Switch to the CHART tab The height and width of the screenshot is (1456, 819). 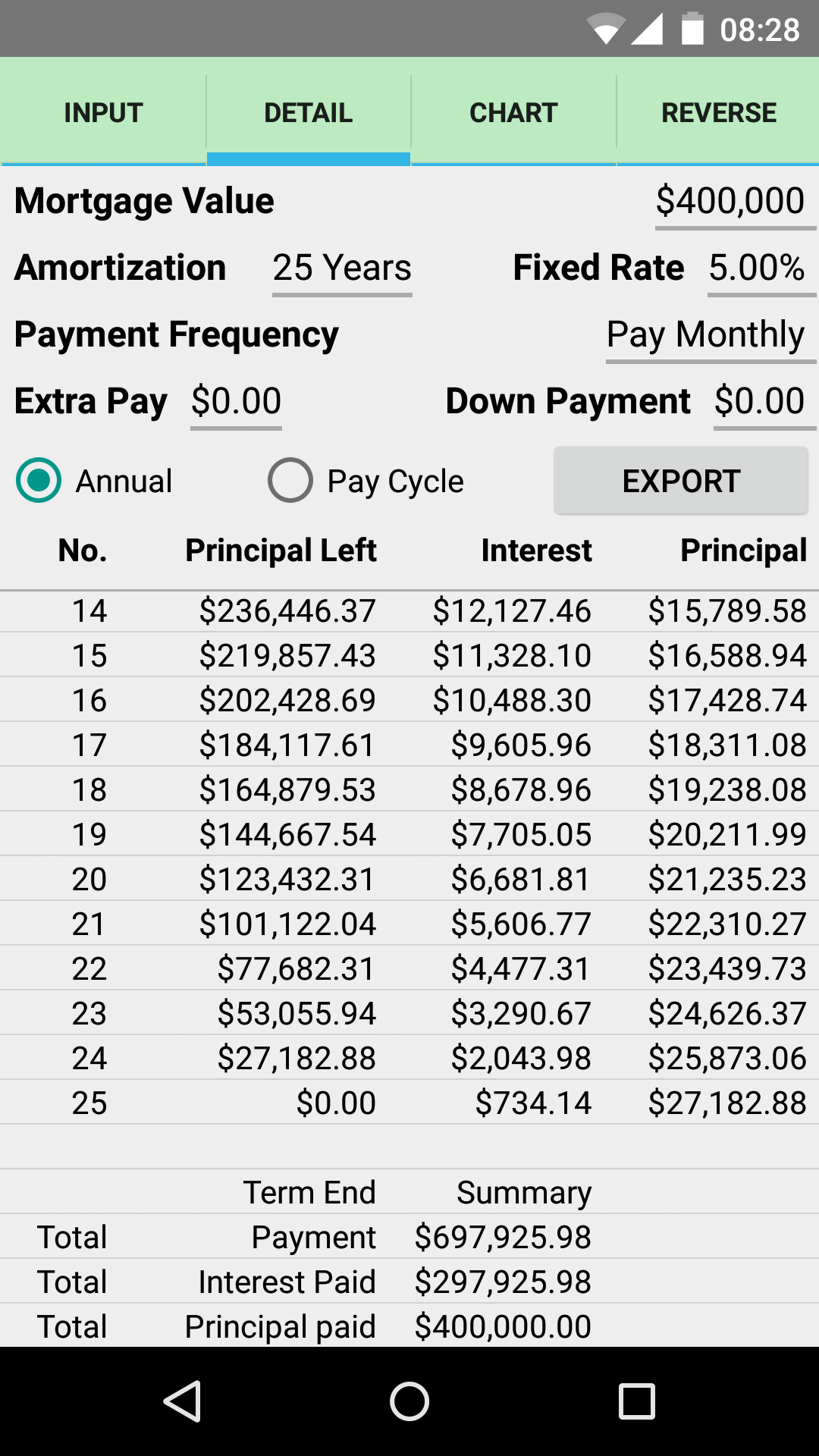(x=512, y=111)
